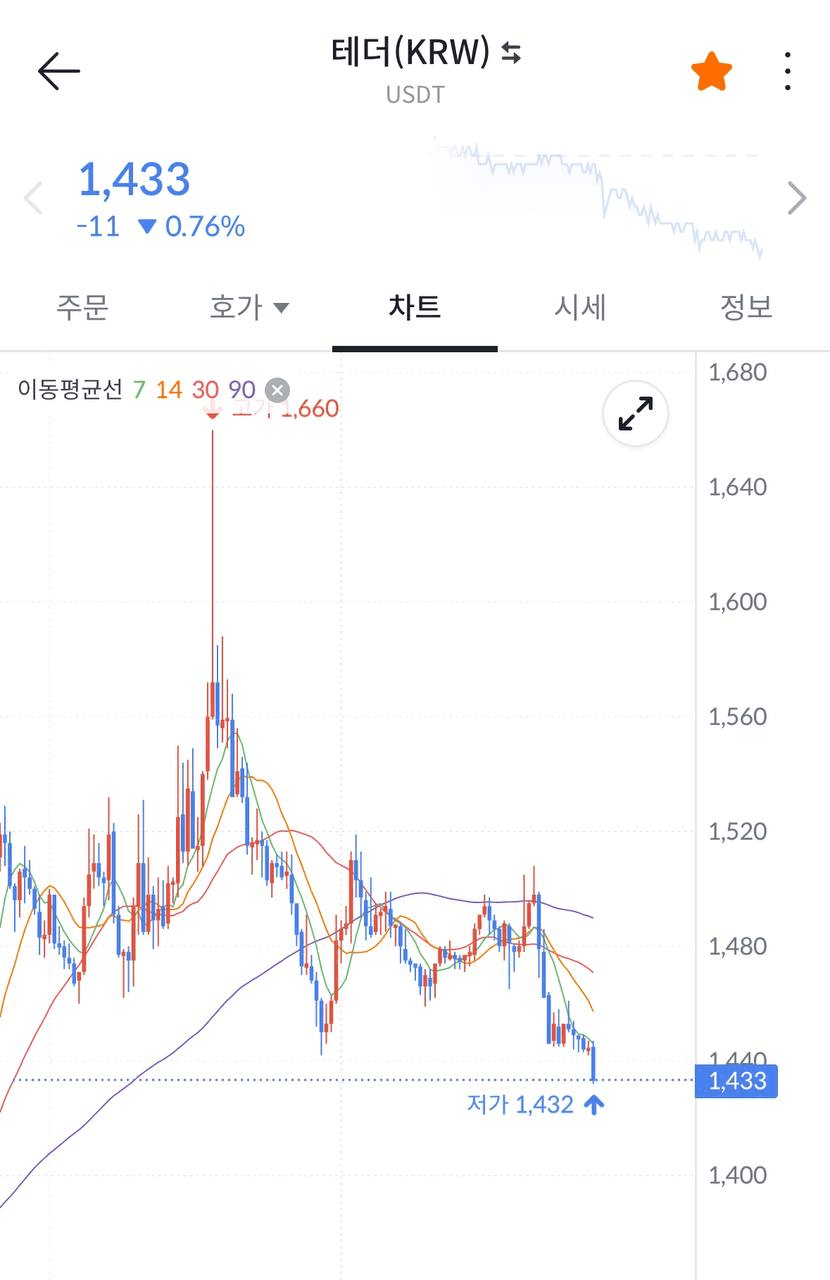
Task: Navigate back using the back arrow
Action: click(x=57, y=70)
